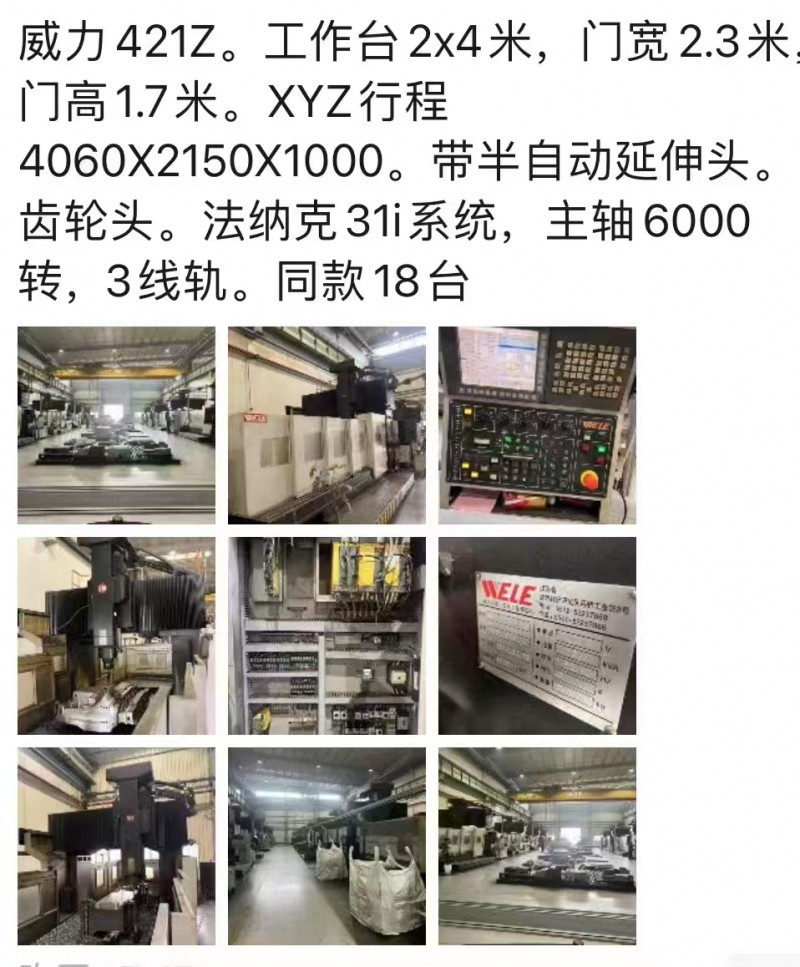Enlarge the aisle photo with white bulk bags
This screenshot has width=800, height=967.
[327, 846]
